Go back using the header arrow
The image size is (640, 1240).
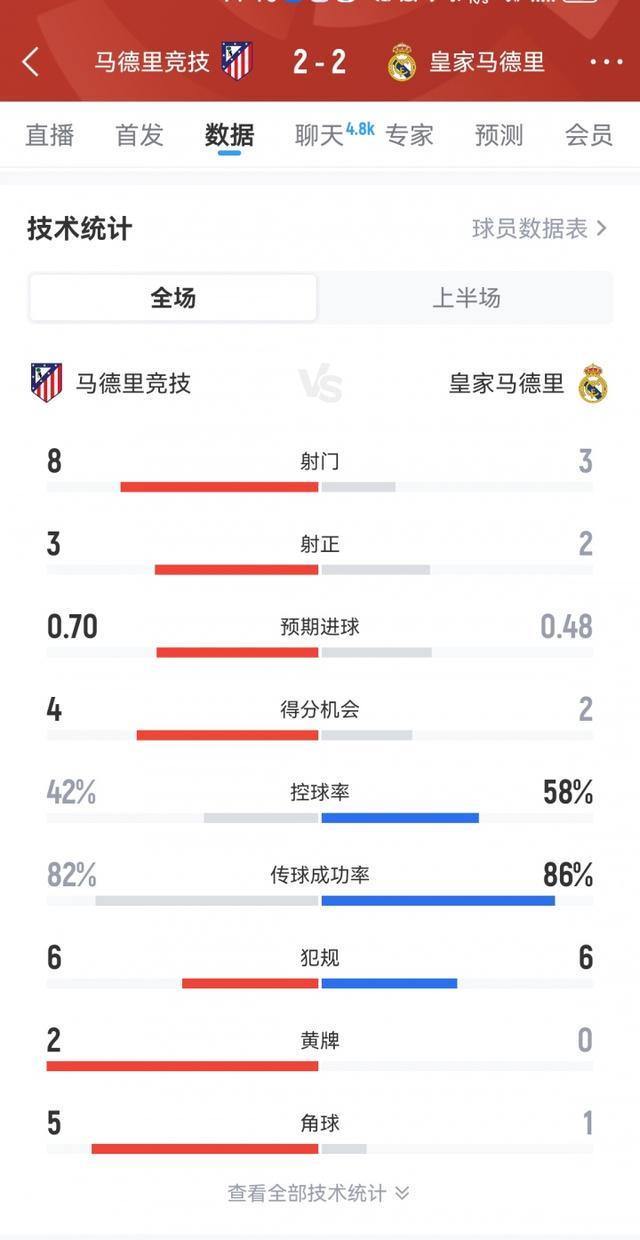coord(30,62)
